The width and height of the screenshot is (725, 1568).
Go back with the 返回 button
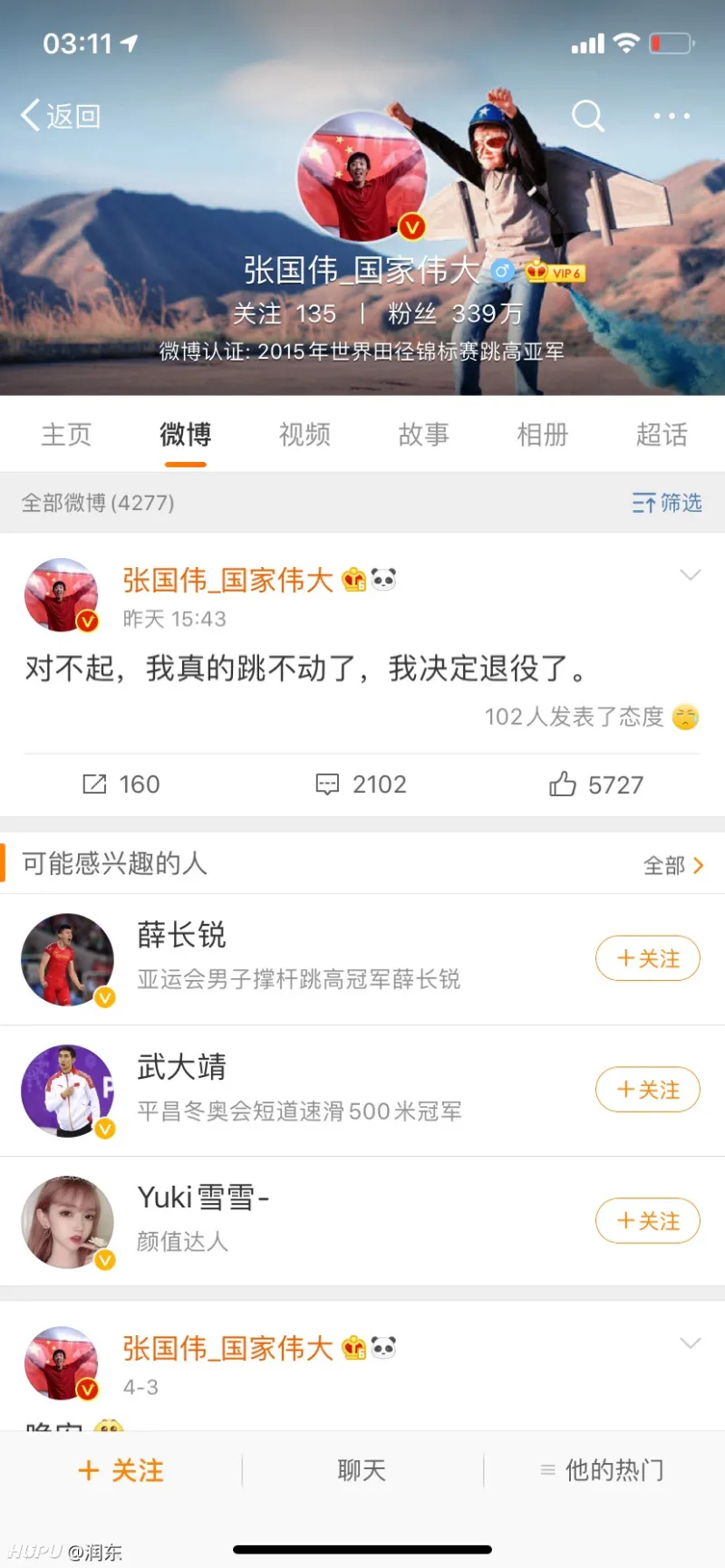click(62, 116)
